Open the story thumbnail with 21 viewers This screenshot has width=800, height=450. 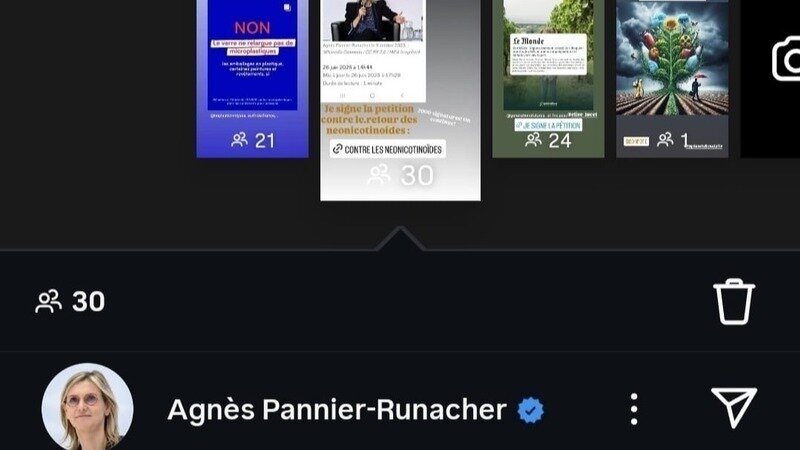coord(252,78)
